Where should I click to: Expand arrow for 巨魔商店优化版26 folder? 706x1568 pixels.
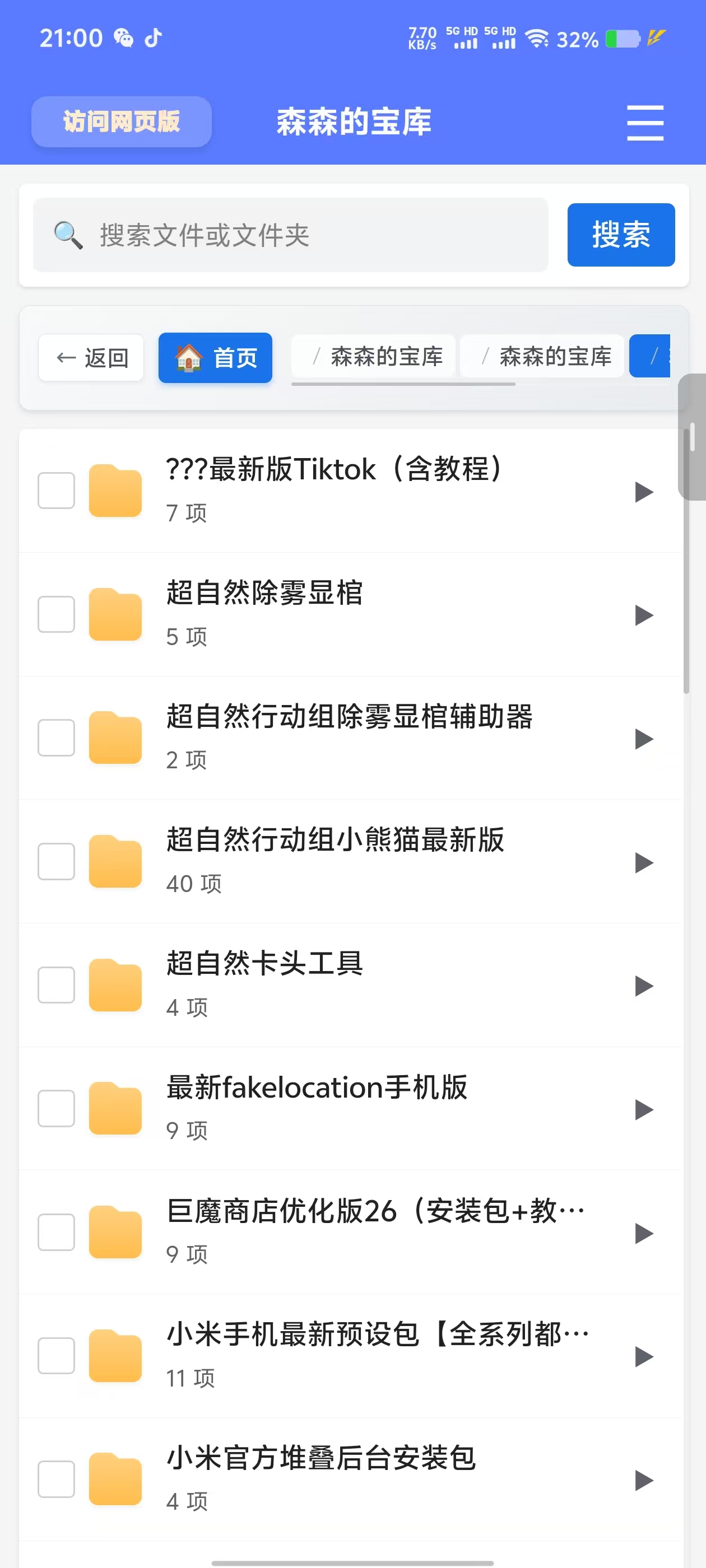(643, 1233)
